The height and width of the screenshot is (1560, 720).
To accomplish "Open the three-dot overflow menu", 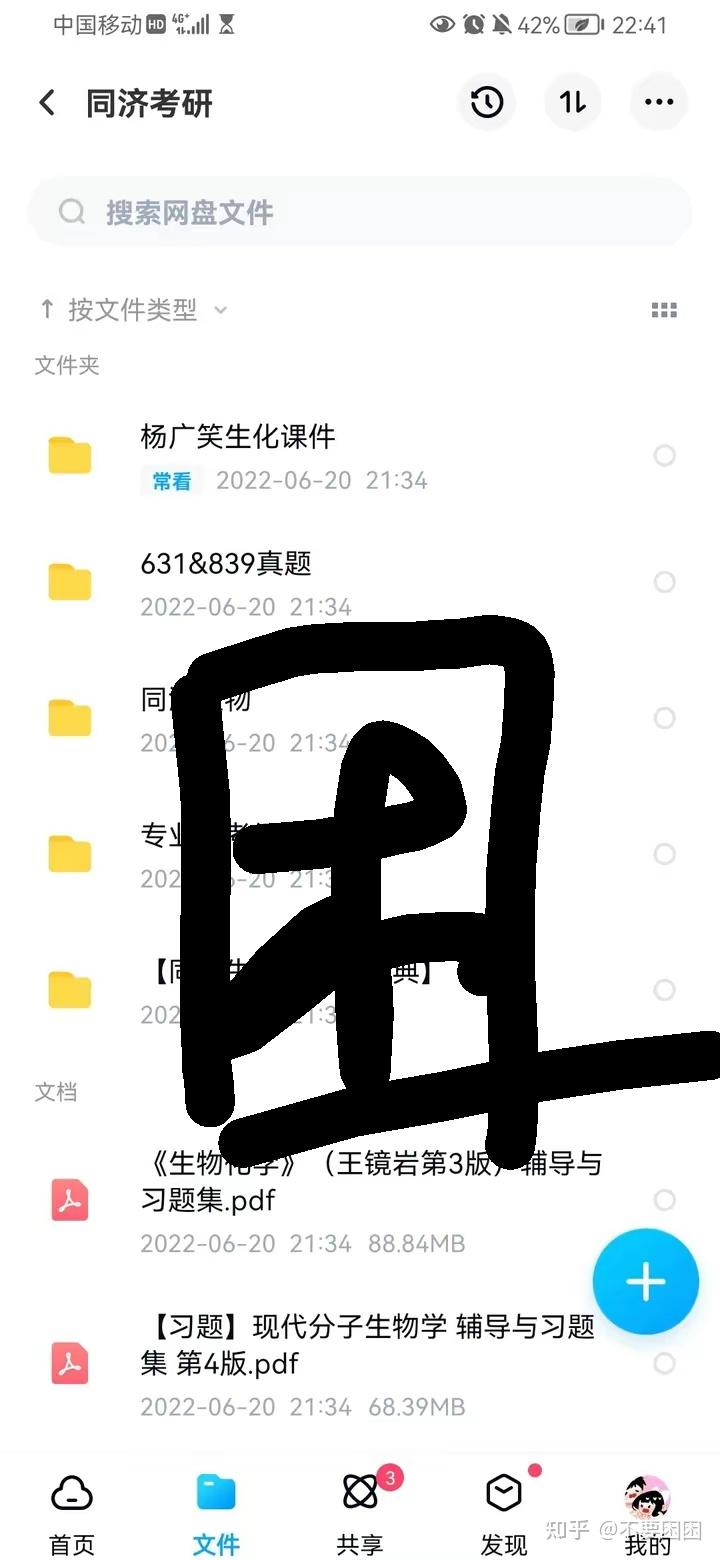I will tap(659, 102).
